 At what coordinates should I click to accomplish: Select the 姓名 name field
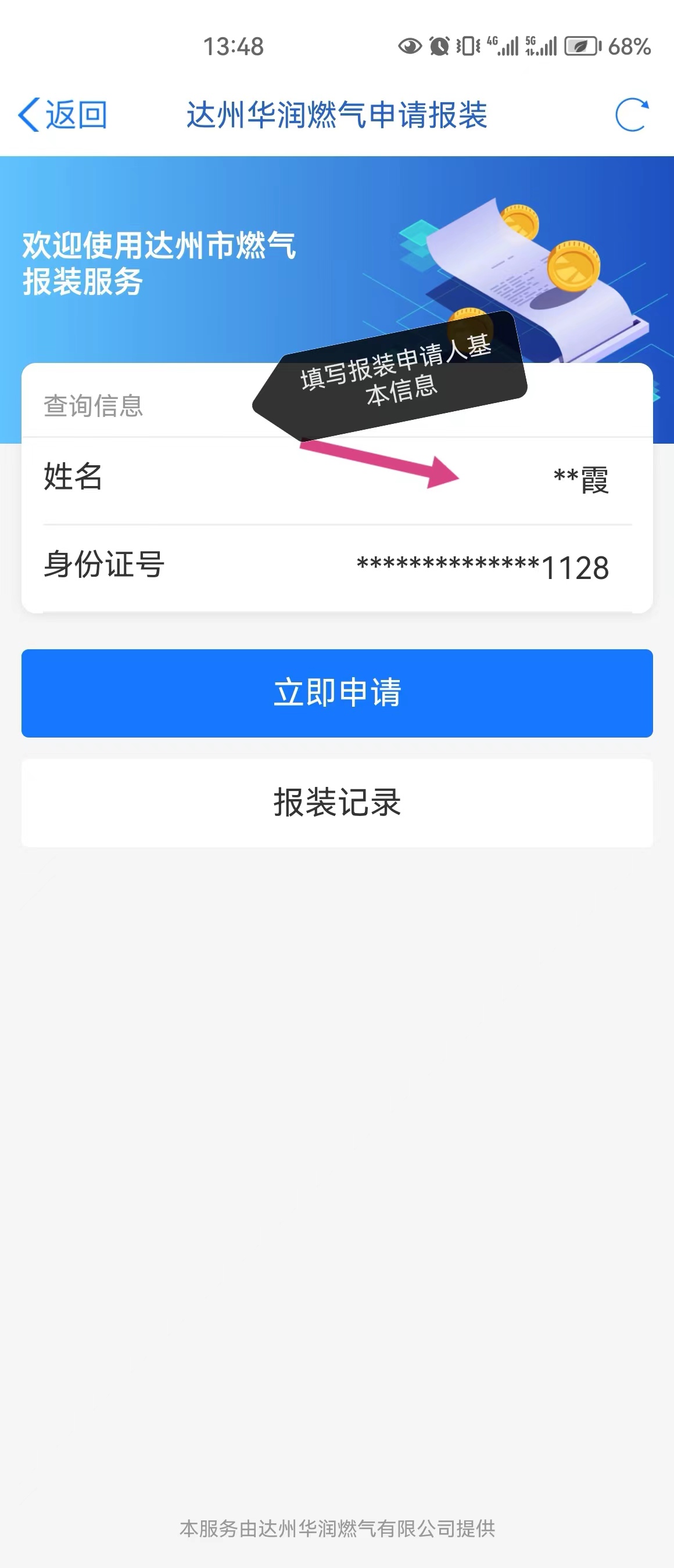point(336,480)
